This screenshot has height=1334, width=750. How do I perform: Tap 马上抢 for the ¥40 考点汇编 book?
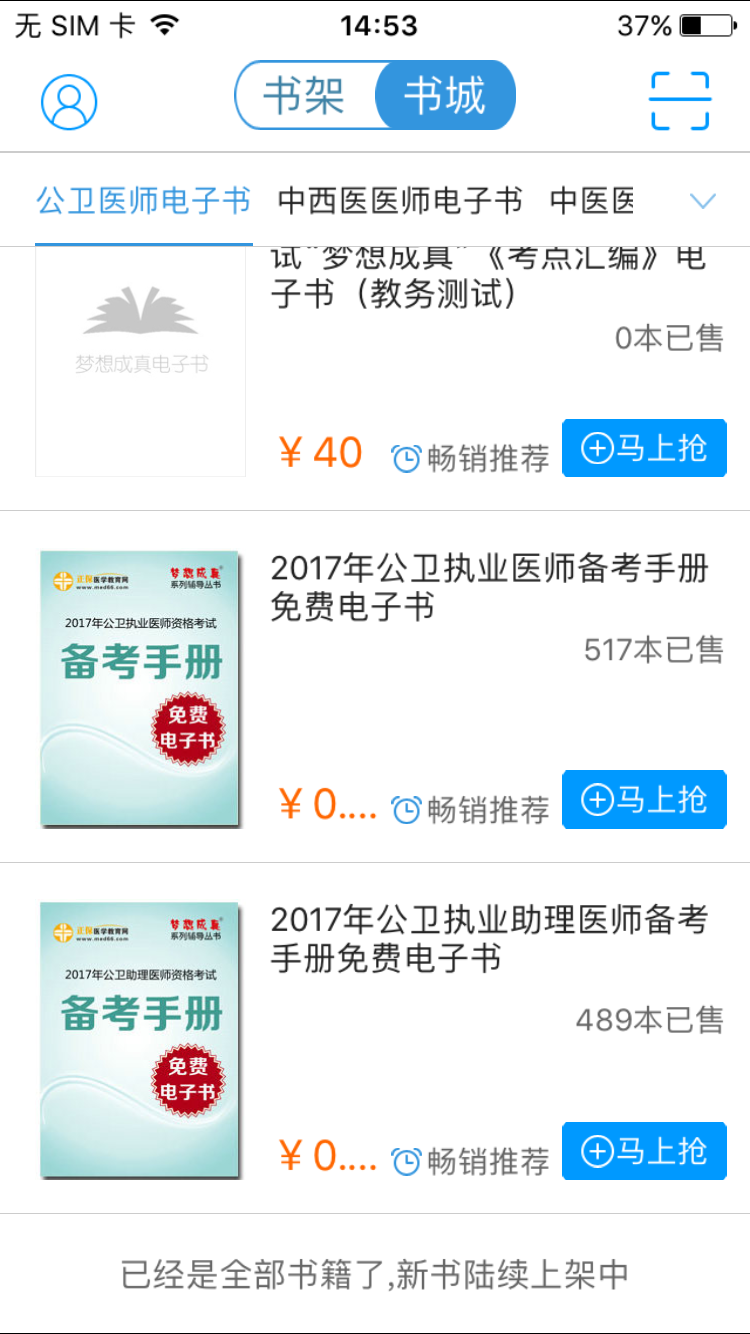[644, 449]
